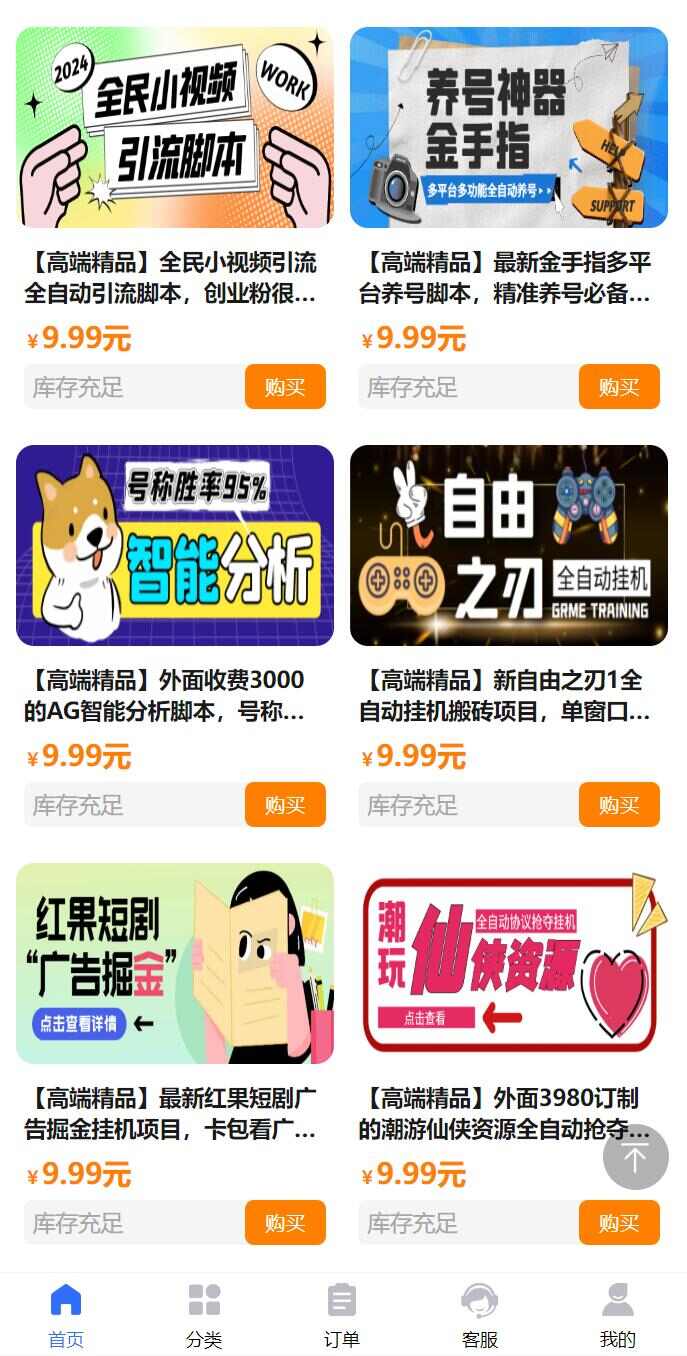
Task: Open the 我的 tab
Action: pyautogui.click(x=618, y=1315)
